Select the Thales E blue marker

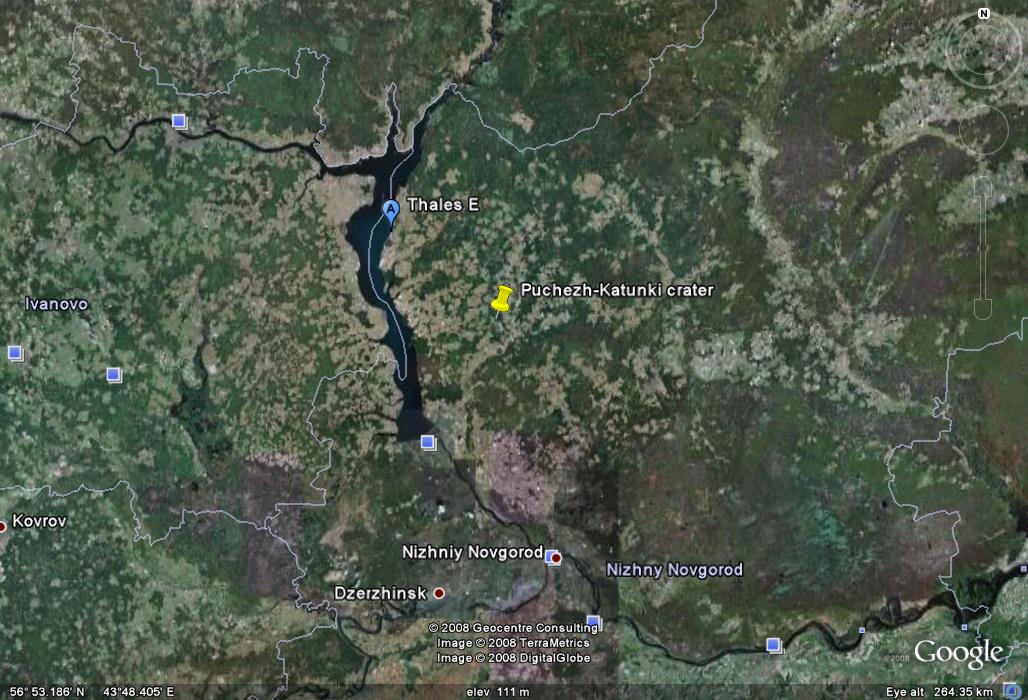point(391,210)
